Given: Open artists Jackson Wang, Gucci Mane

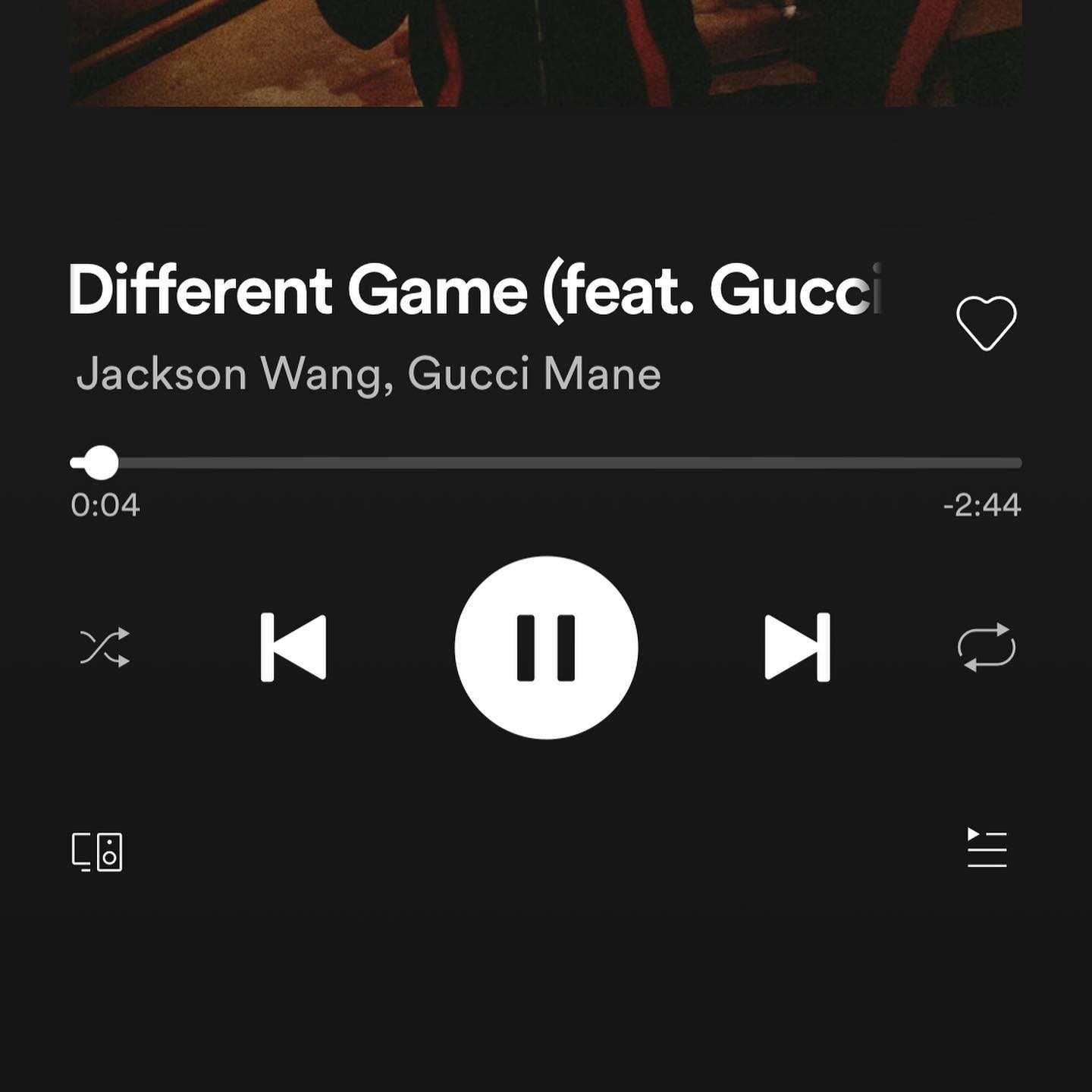Looking at the screenshot, I should [x=369, y=375].
